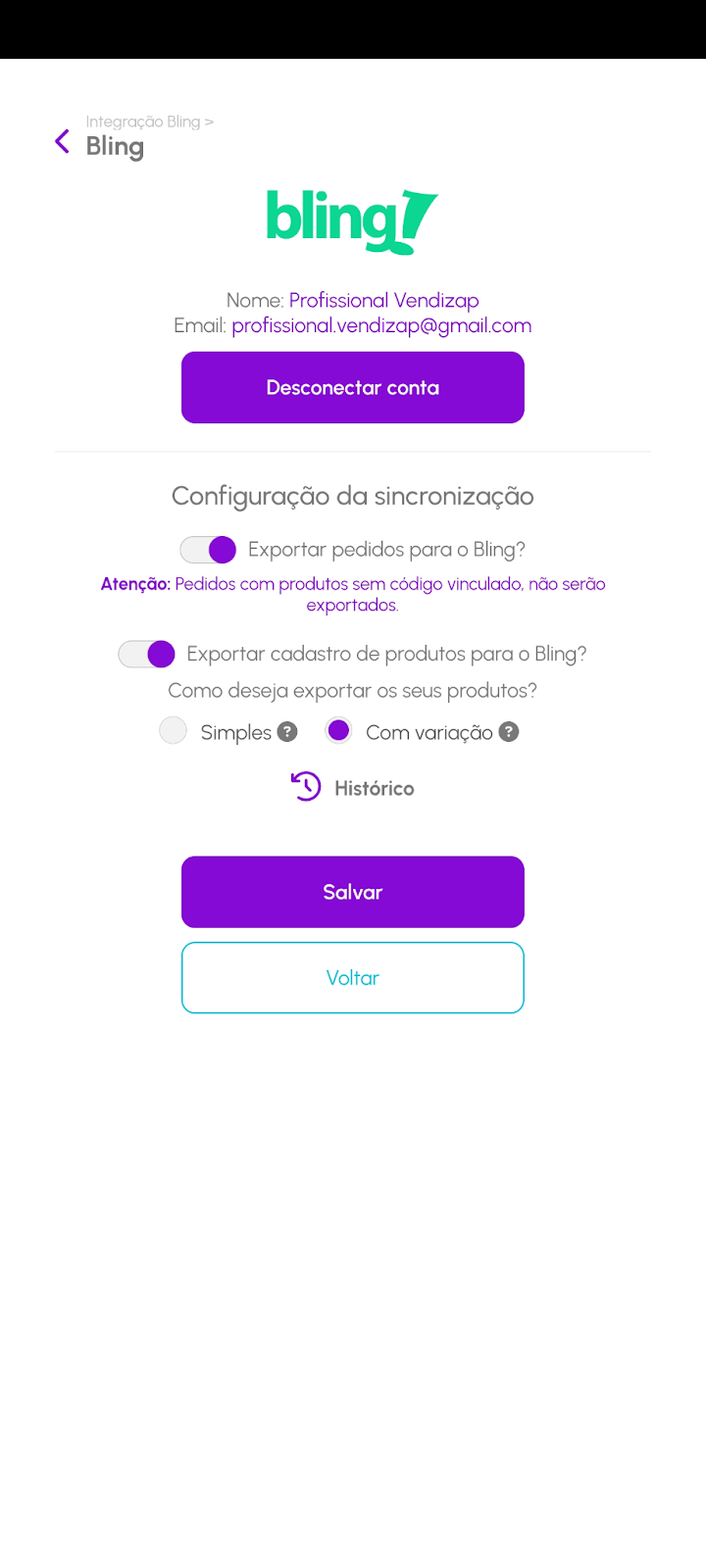Tap the Desconectar conta button

pyautogui.click(x=353, y=388)
